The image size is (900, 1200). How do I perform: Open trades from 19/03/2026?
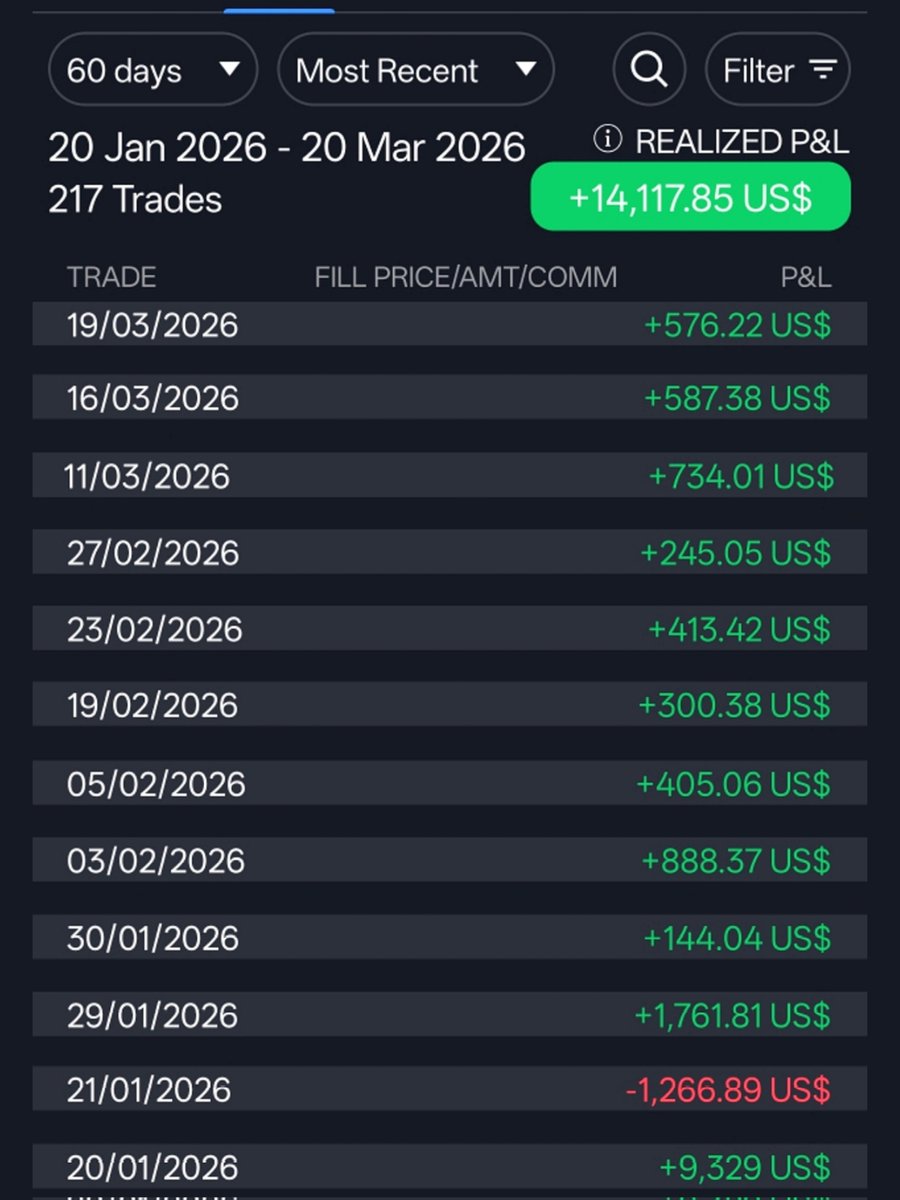449,325
